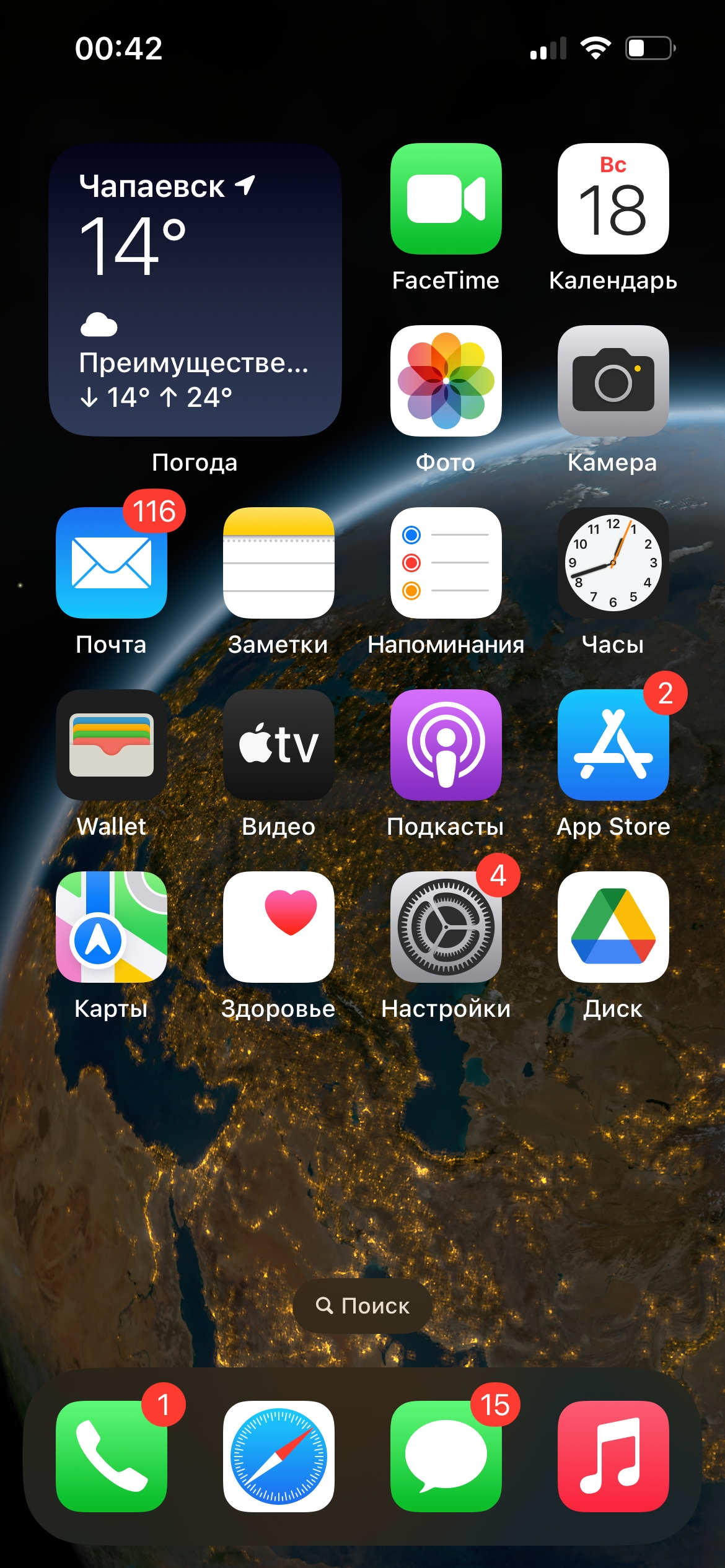The image size is (725, 1568).
Task: Open Google Диск
Action: point(613,927)
